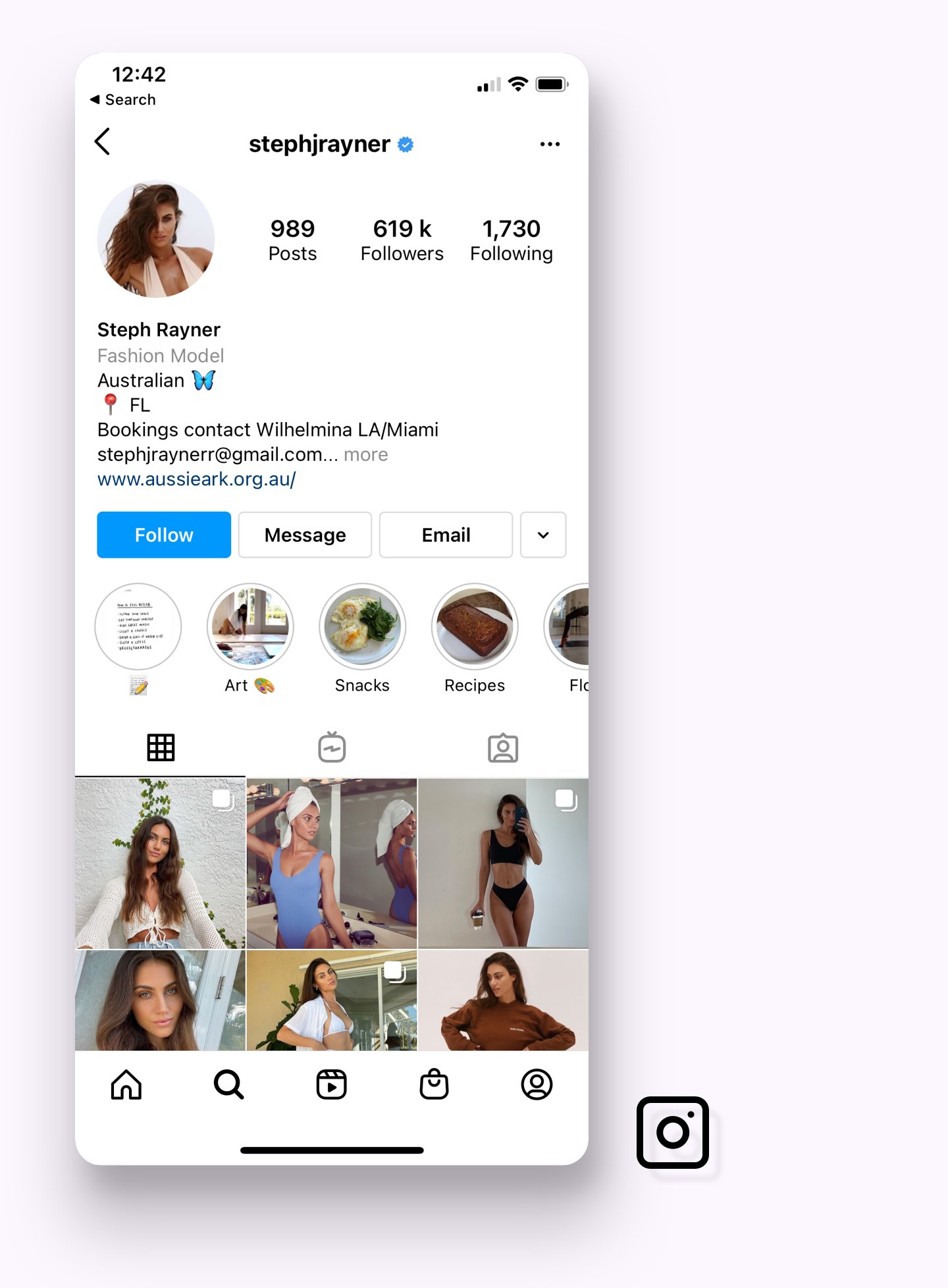
Task: Return to Search via status bar
Action: pos(123,99)
